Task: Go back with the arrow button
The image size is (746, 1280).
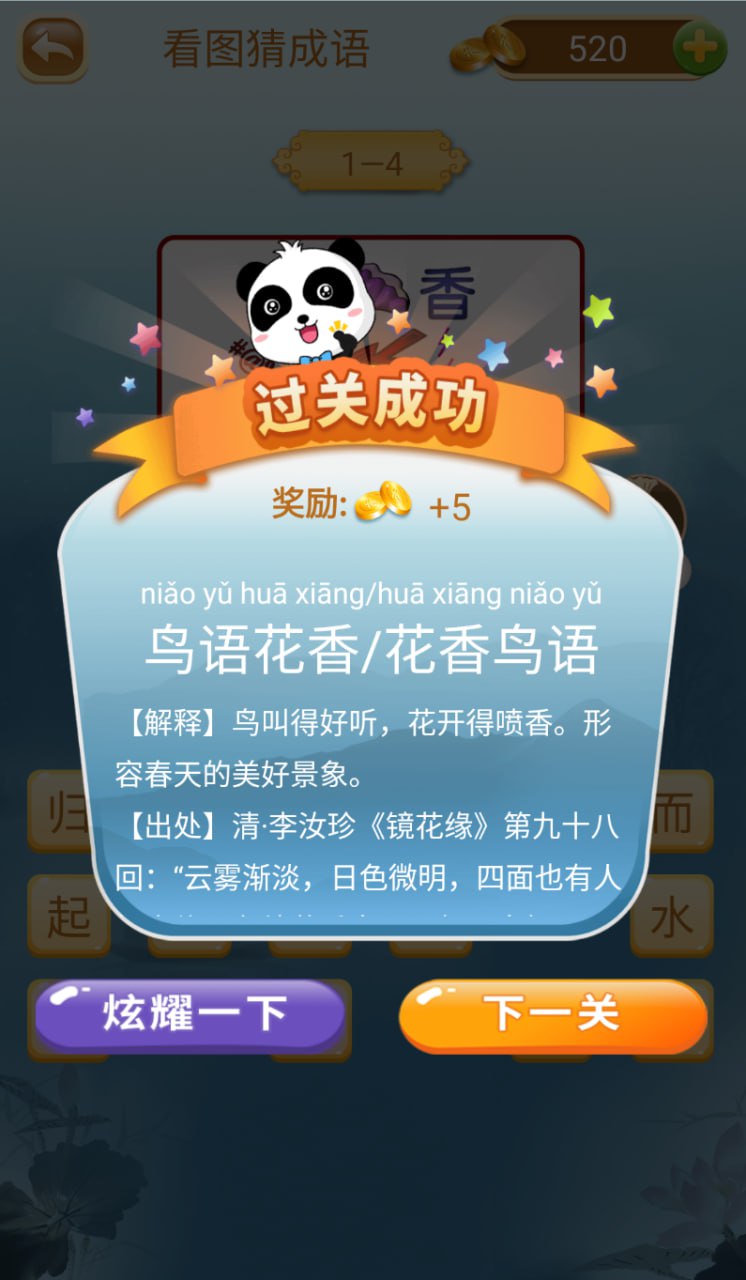Action: coord(53,47)
